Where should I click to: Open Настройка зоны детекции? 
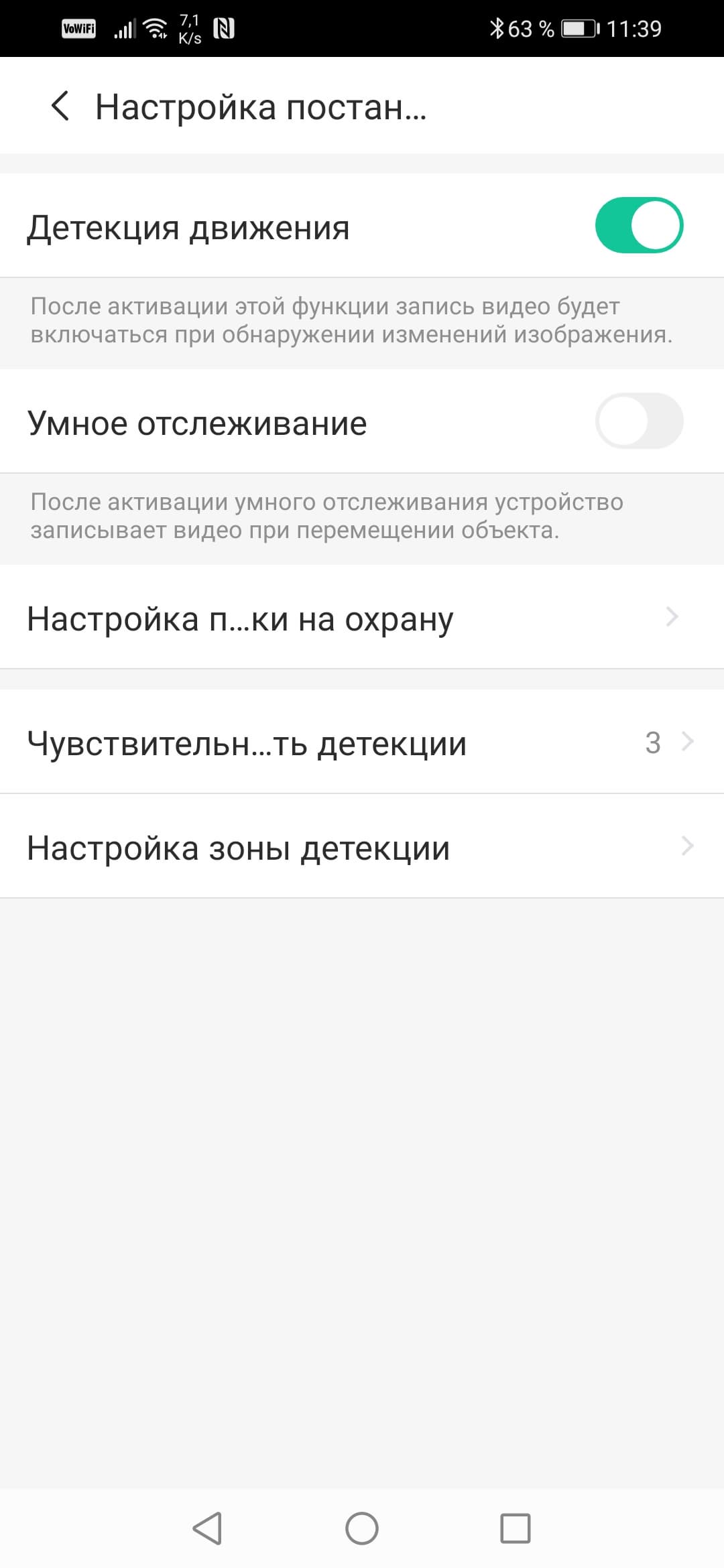[362, 847]
